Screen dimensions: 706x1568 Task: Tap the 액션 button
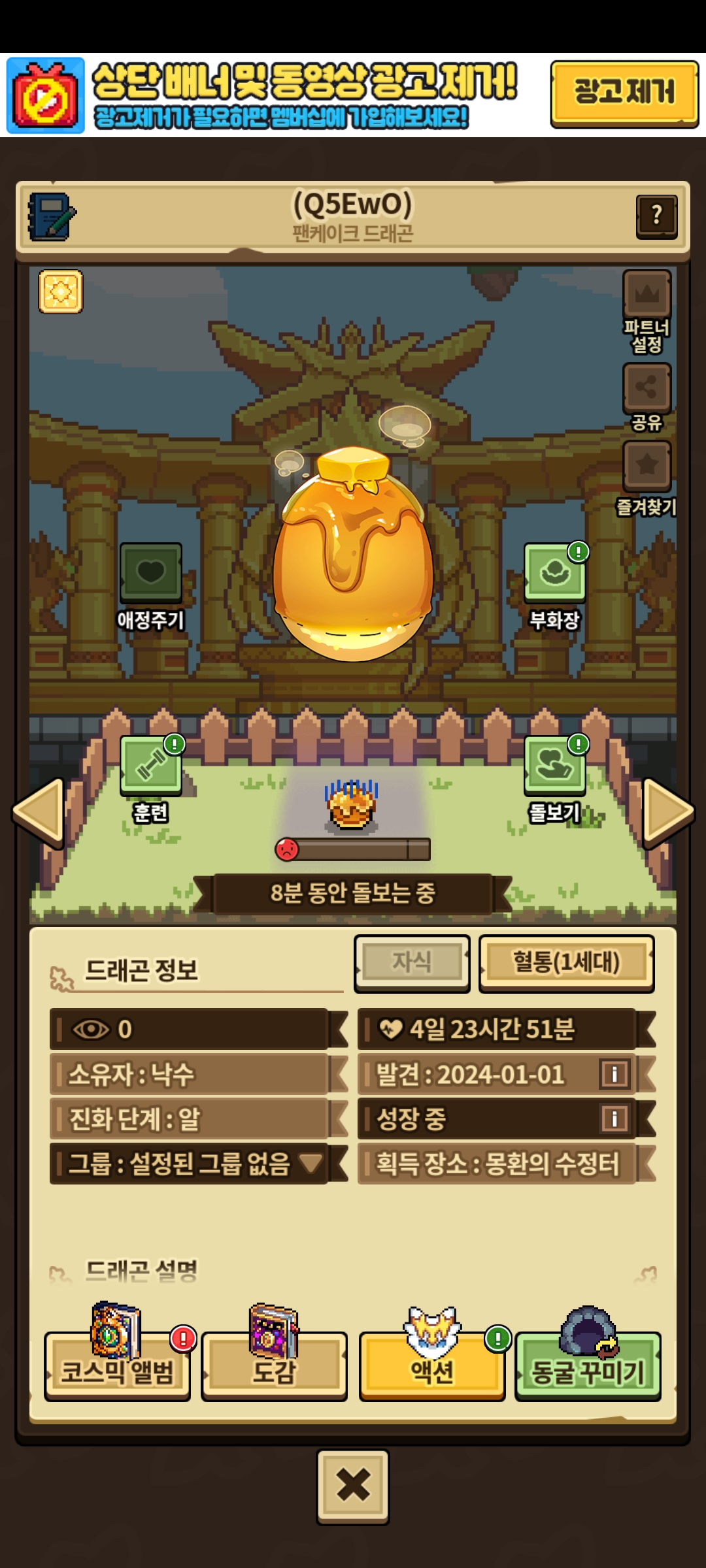click(431, 1370)
